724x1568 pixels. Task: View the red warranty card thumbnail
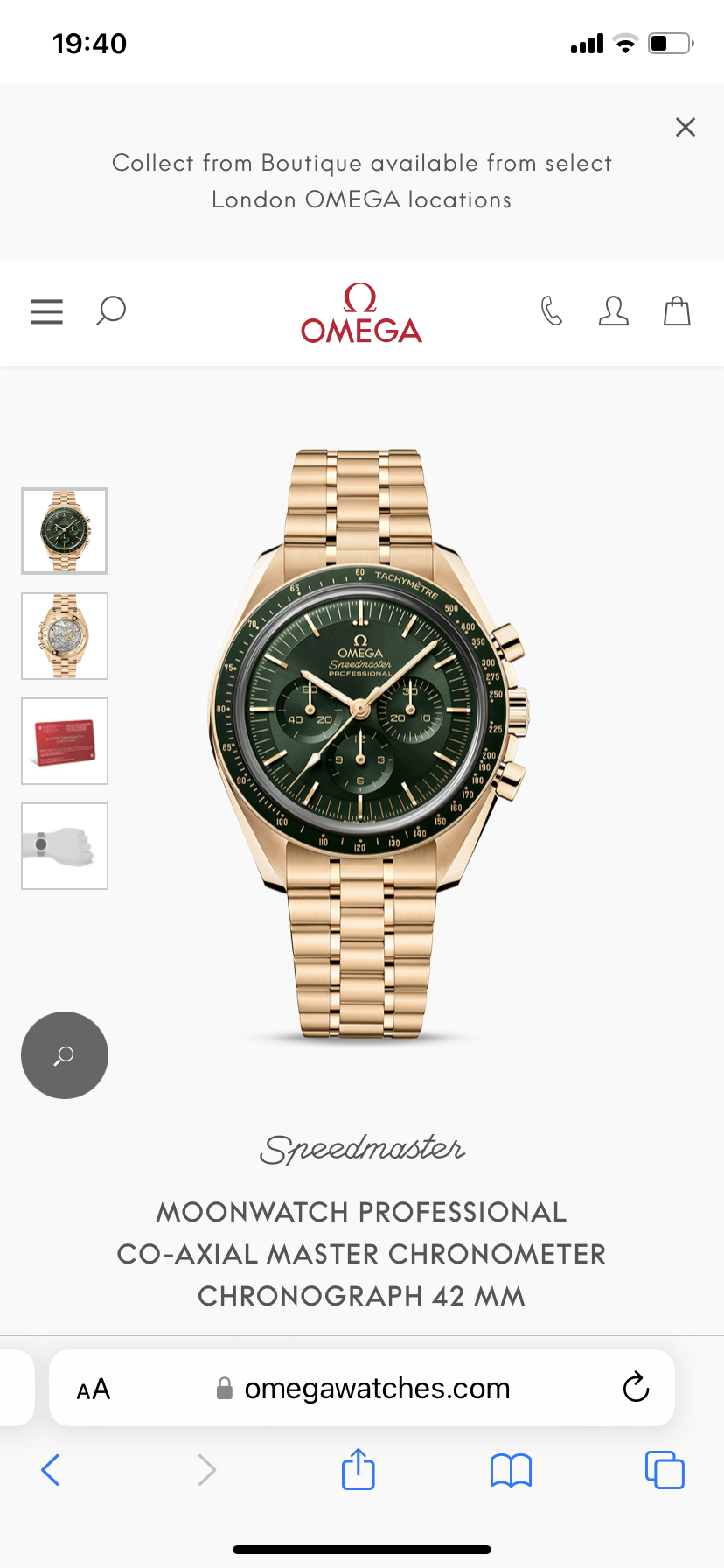tap(65, 741)
